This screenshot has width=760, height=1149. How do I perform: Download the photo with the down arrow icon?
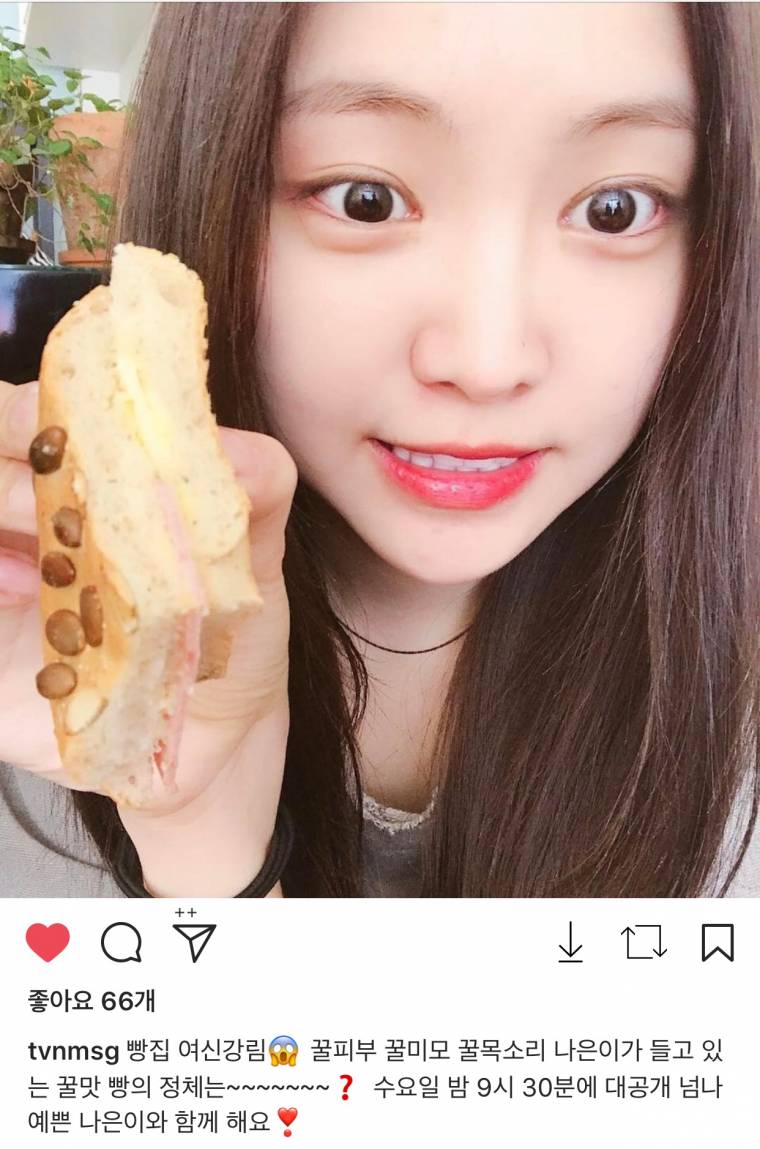click(x=570, y=942)
